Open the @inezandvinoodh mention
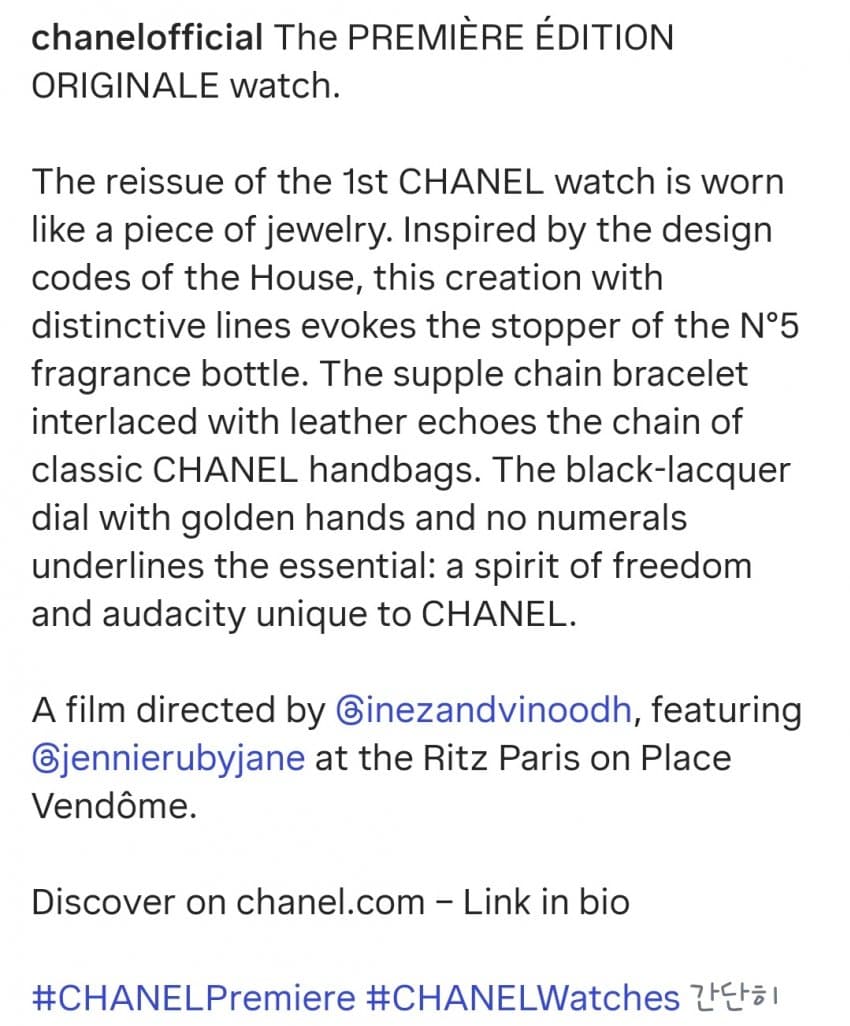The width and height of the screenshot is (850, 1026). [481, 710]
